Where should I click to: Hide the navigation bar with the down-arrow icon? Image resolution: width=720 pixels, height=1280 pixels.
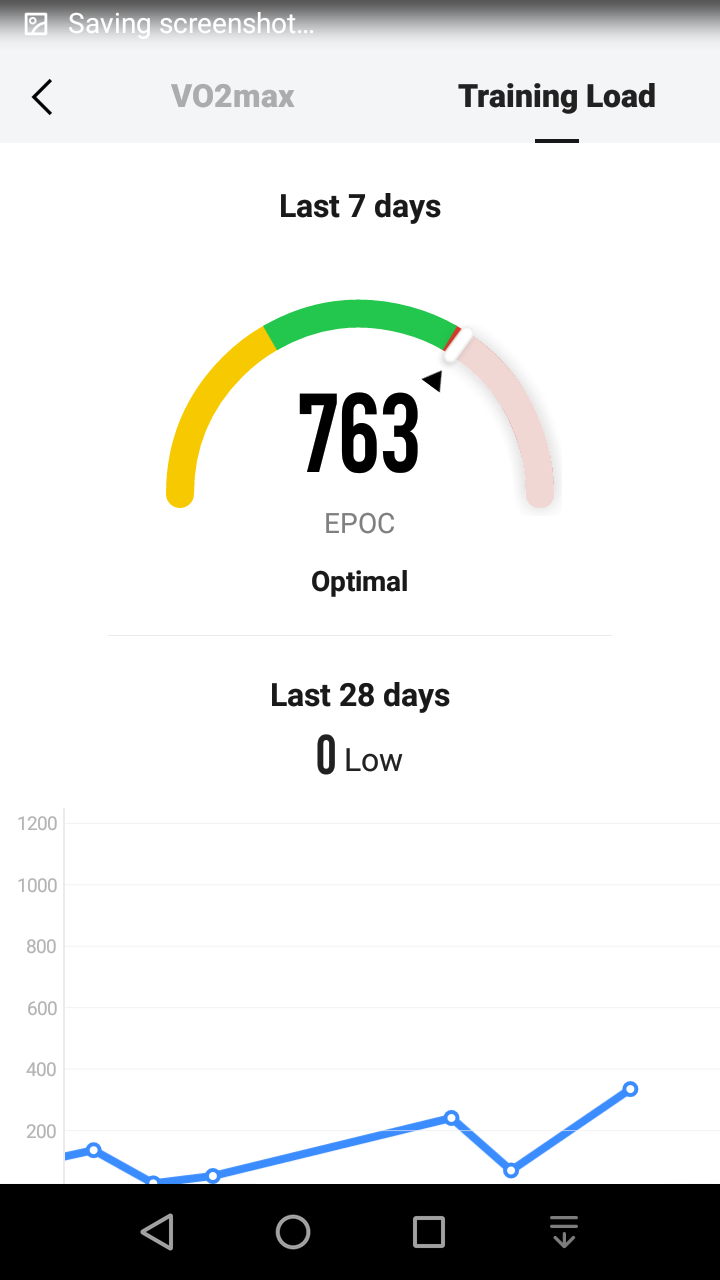click(564, 1232)
